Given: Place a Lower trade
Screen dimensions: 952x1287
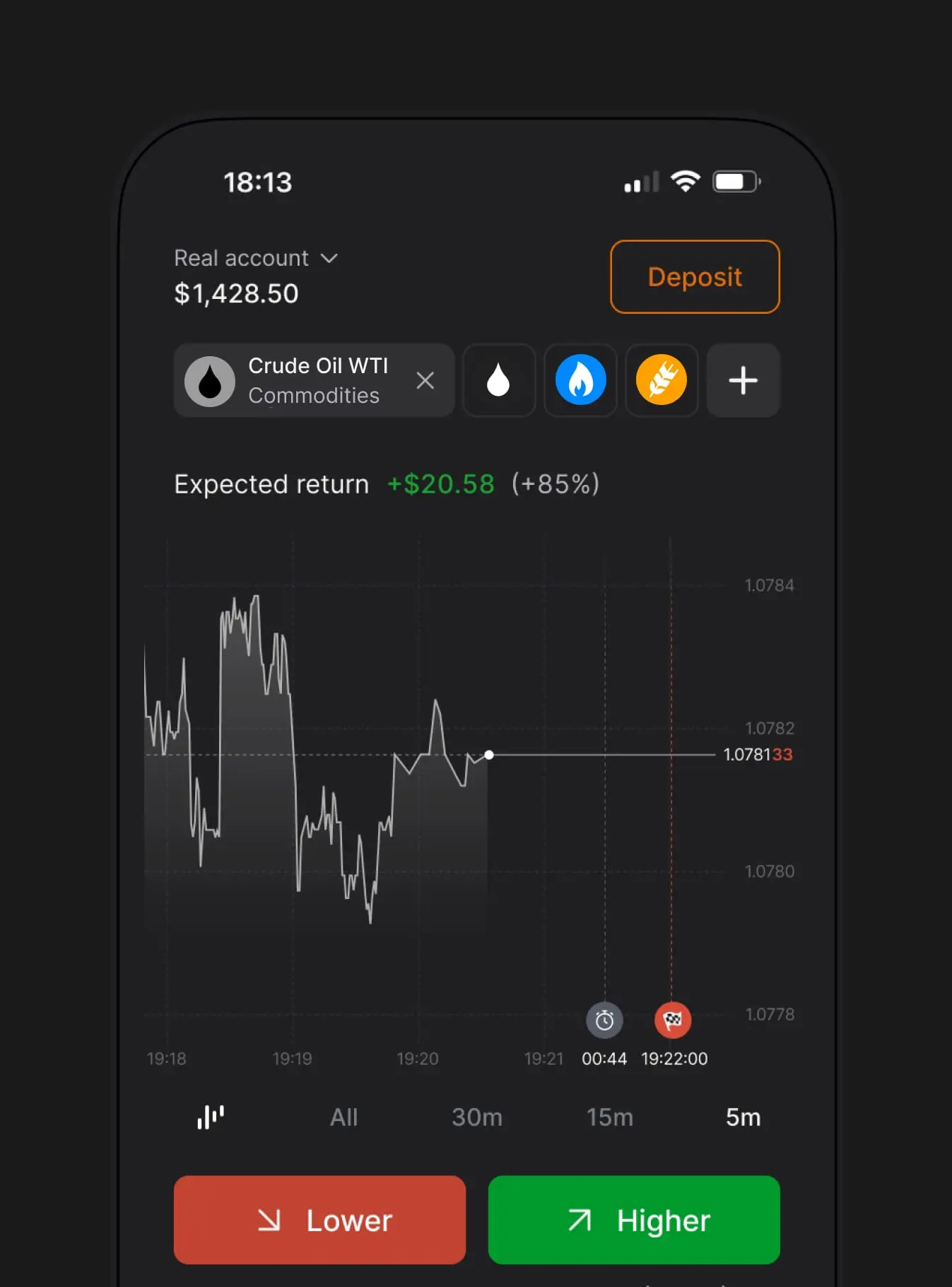Looking at the screenshot, I should (x=319, y=1220).
